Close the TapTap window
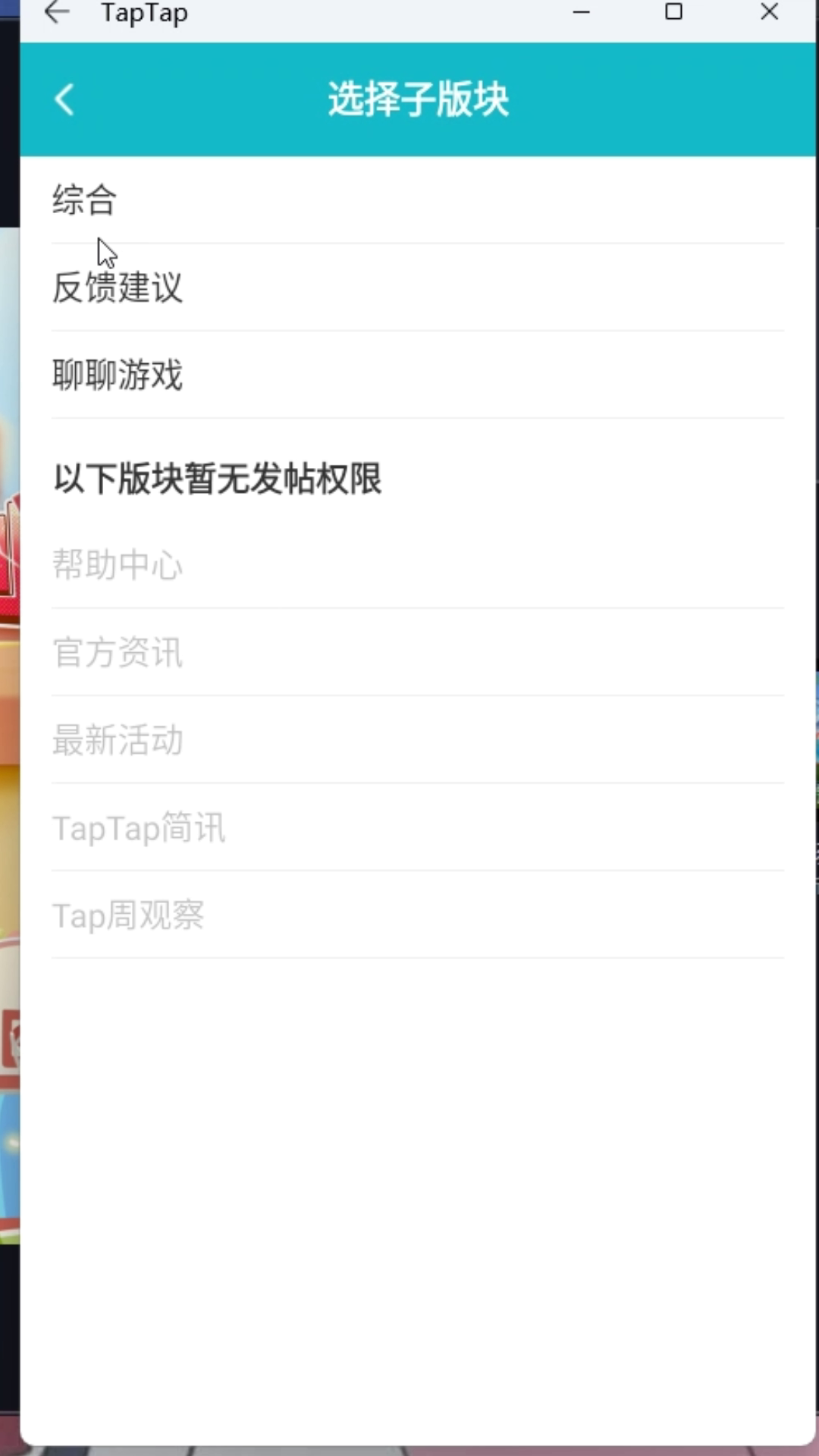The height and width of the screenshot is (1456, 819). point(769,12)
